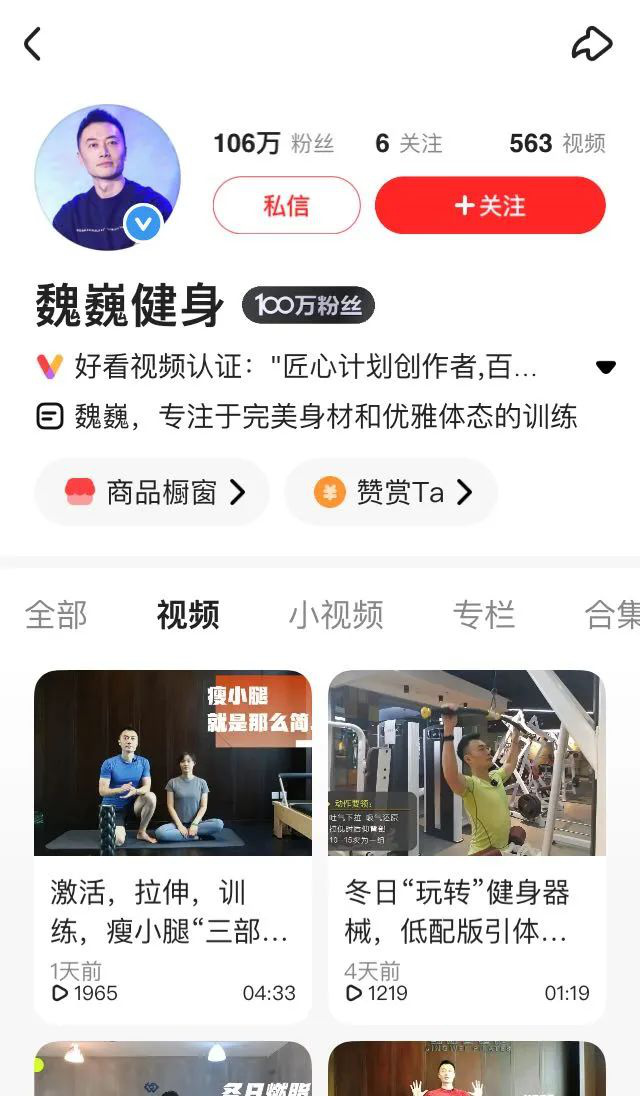Follow the creator with +关注

pos(490,206)
